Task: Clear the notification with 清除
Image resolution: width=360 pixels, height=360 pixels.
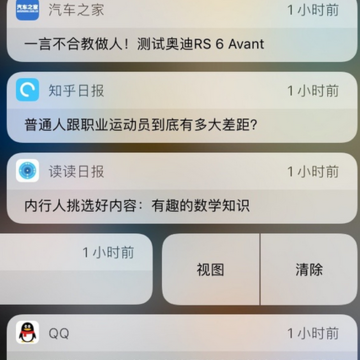Action: (x=309, y=269)
